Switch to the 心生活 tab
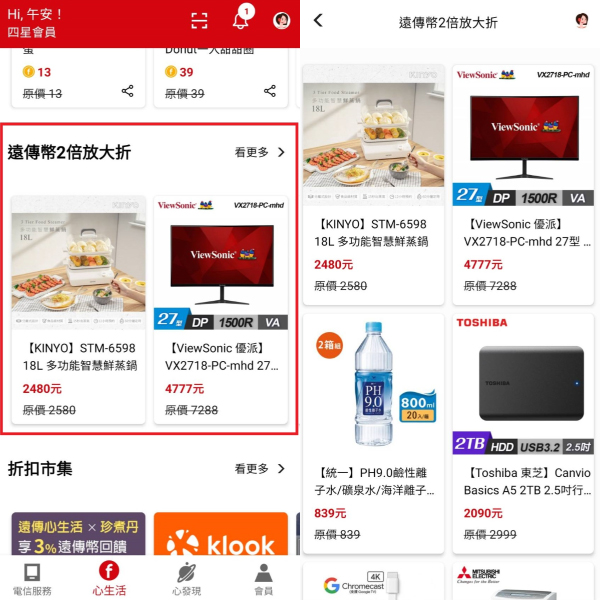Viewport: 600px width, 600px height. tap(109, 579)
